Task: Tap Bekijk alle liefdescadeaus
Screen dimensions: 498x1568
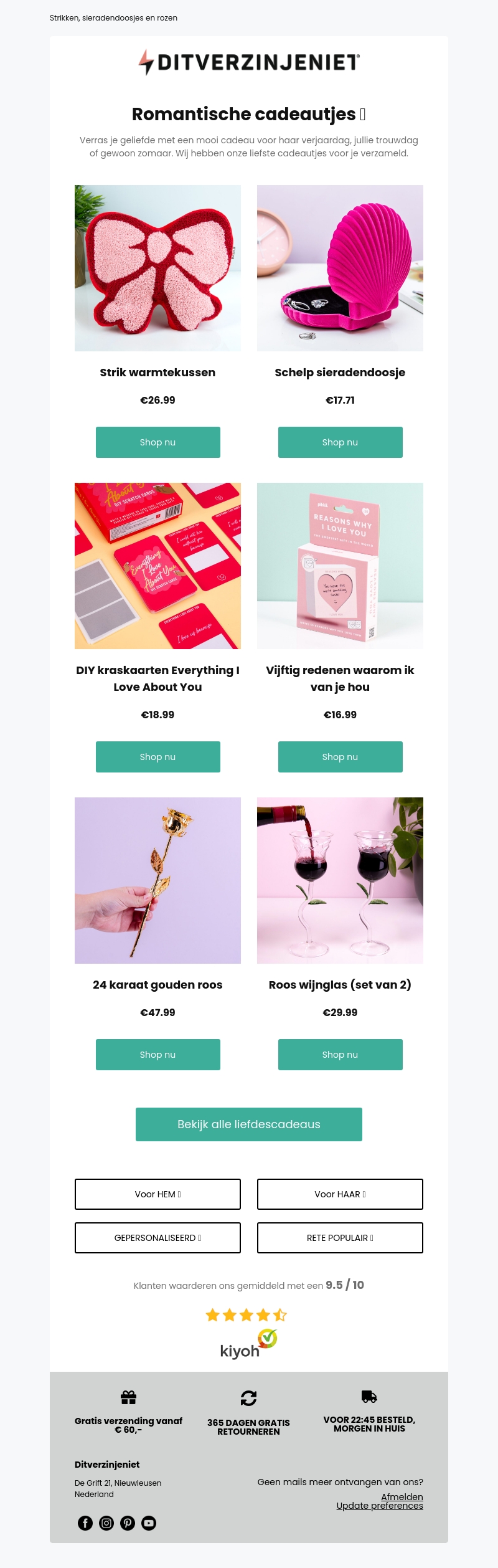Action: [249, 1124]
